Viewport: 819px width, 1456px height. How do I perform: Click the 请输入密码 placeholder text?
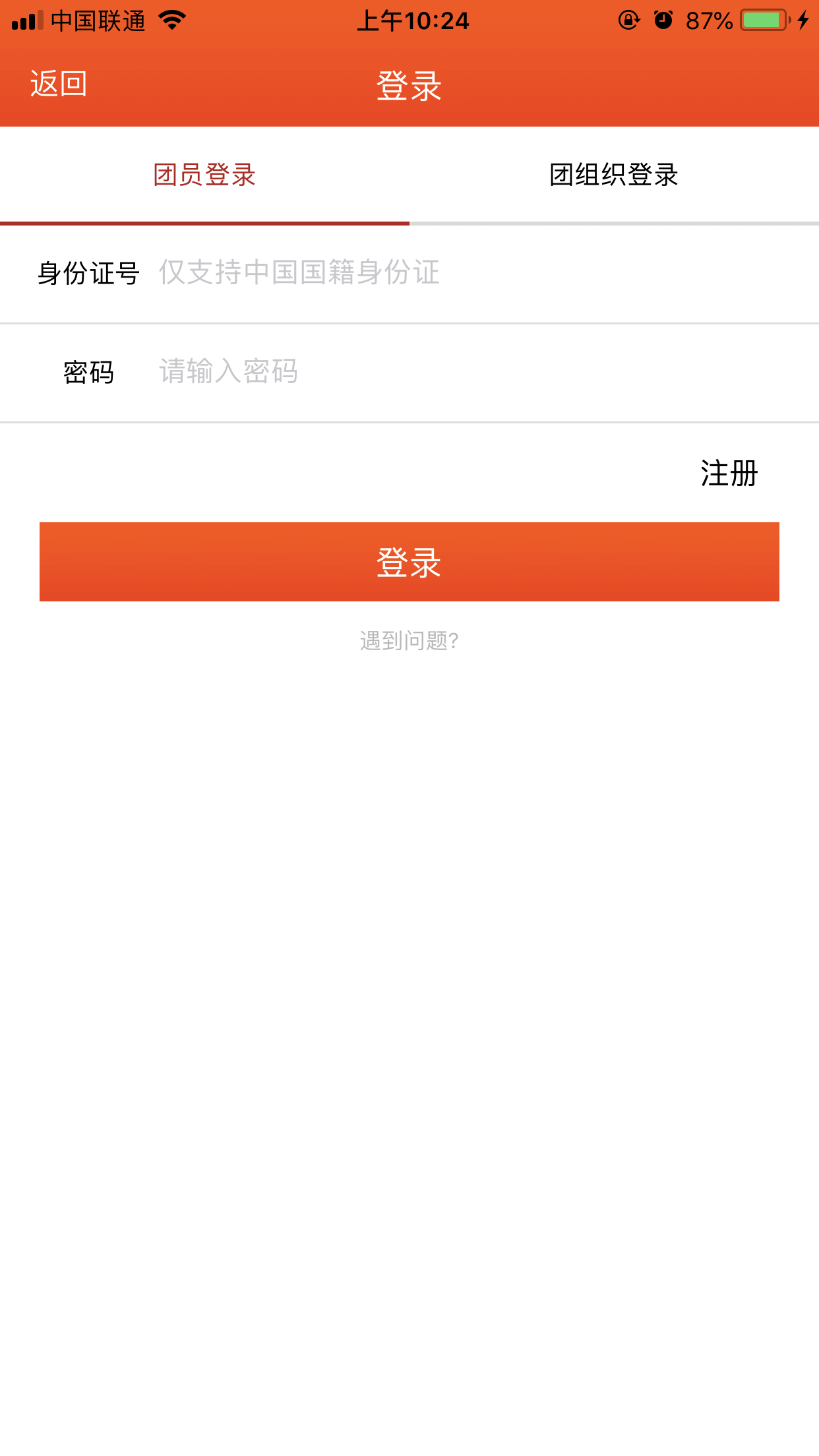(x=228, y=372)
